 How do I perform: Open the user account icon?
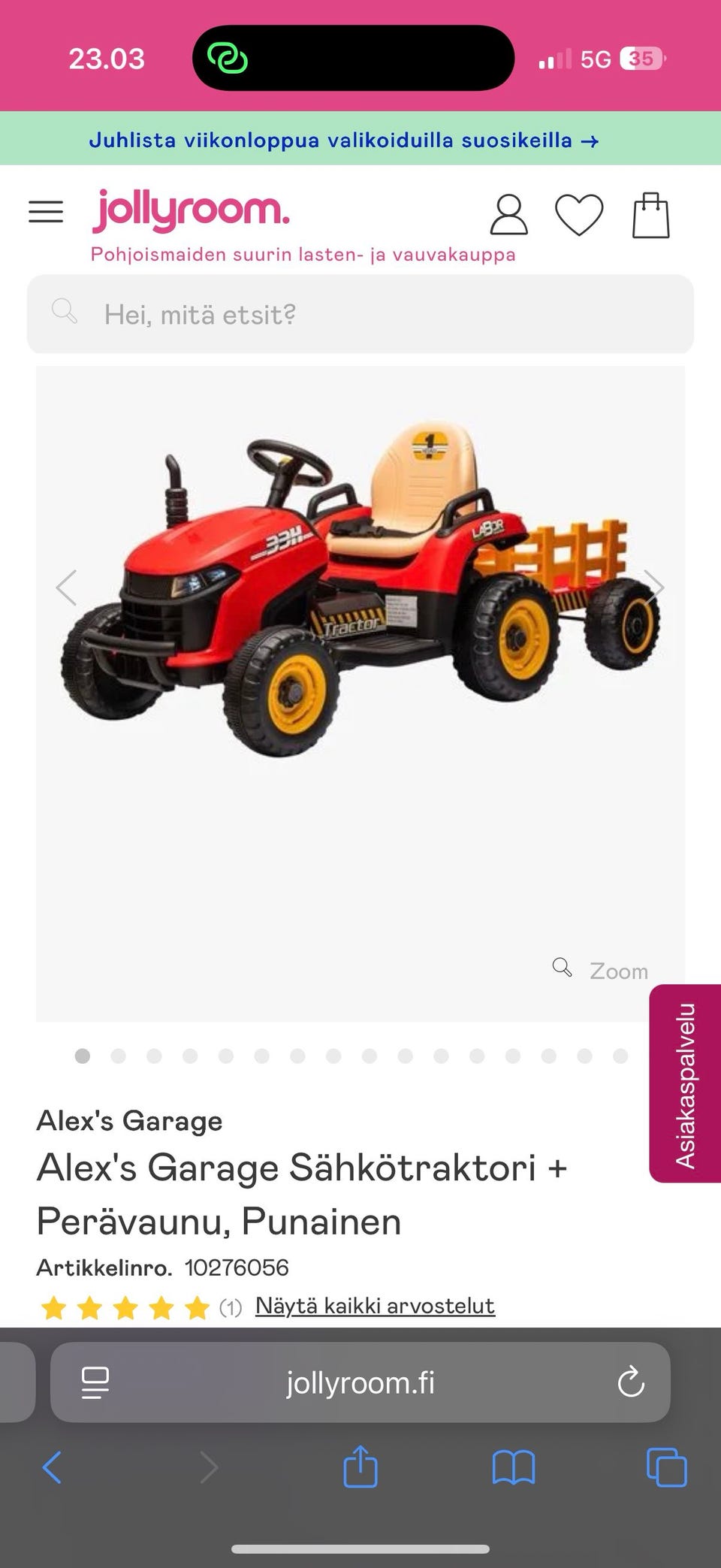pyautogui.click(x=508, y=216)
